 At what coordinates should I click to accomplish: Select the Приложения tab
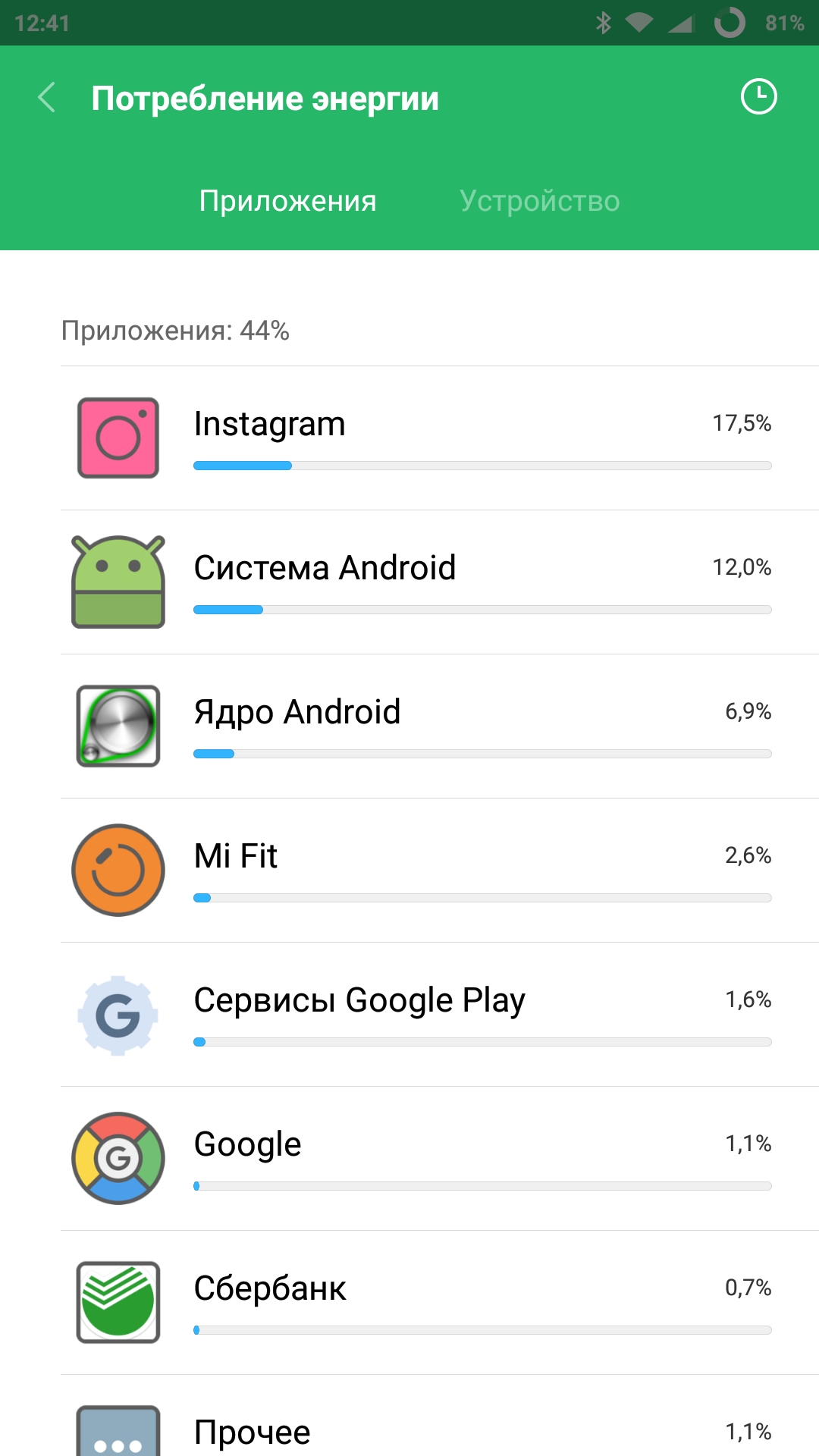[x=287, y=201]
